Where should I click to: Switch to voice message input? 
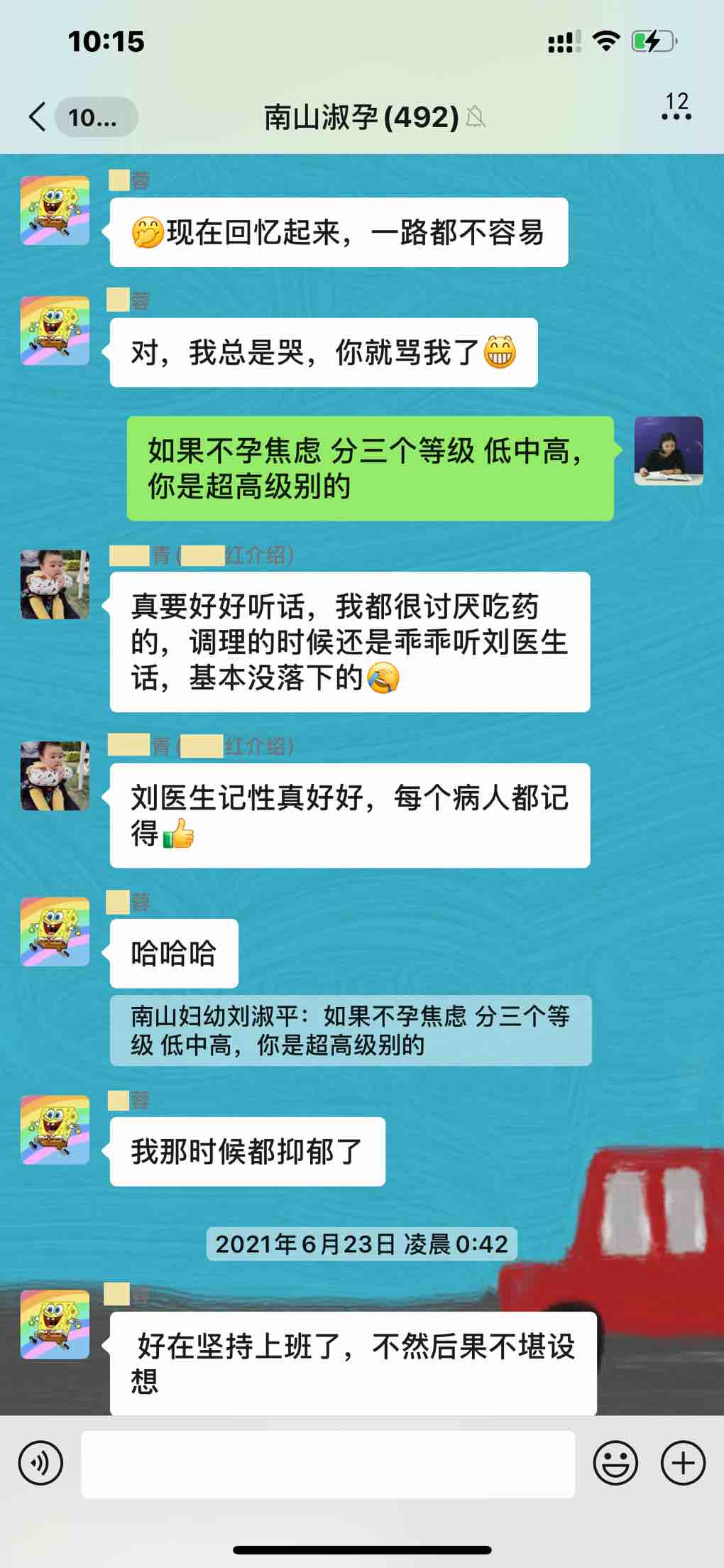[40, 1463]
